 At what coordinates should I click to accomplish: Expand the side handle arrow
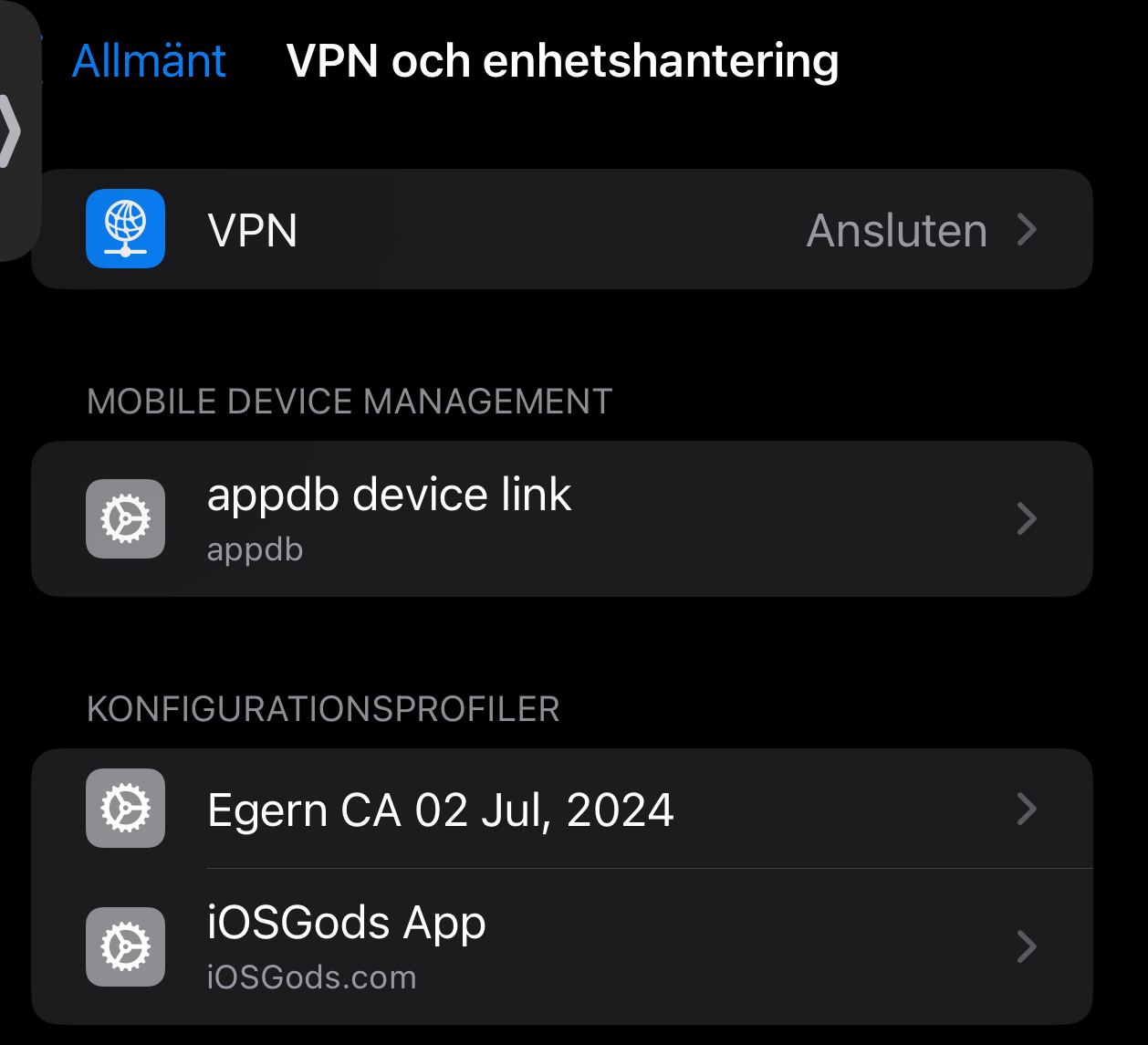coord(11,132)
